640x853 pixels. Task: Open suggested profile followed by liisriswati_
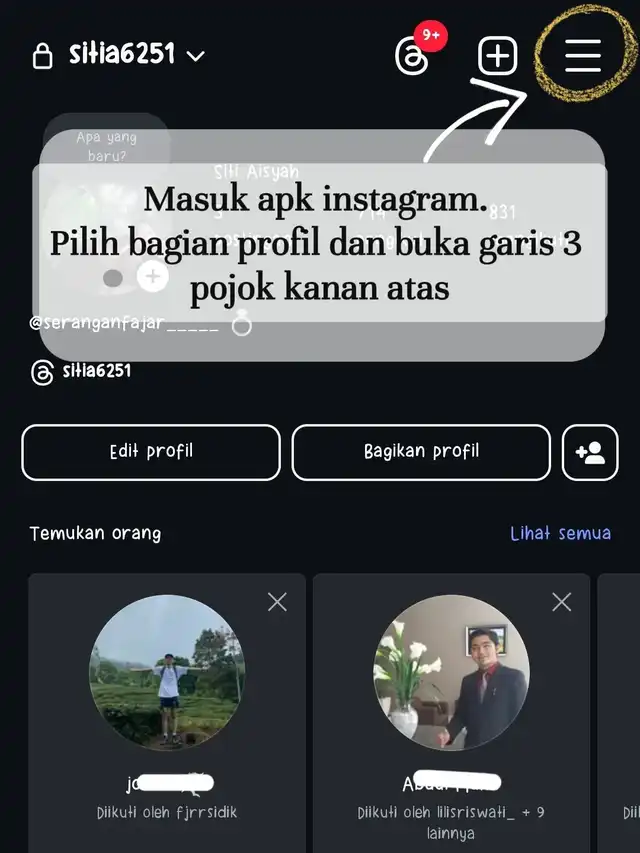tap(451, 673)
